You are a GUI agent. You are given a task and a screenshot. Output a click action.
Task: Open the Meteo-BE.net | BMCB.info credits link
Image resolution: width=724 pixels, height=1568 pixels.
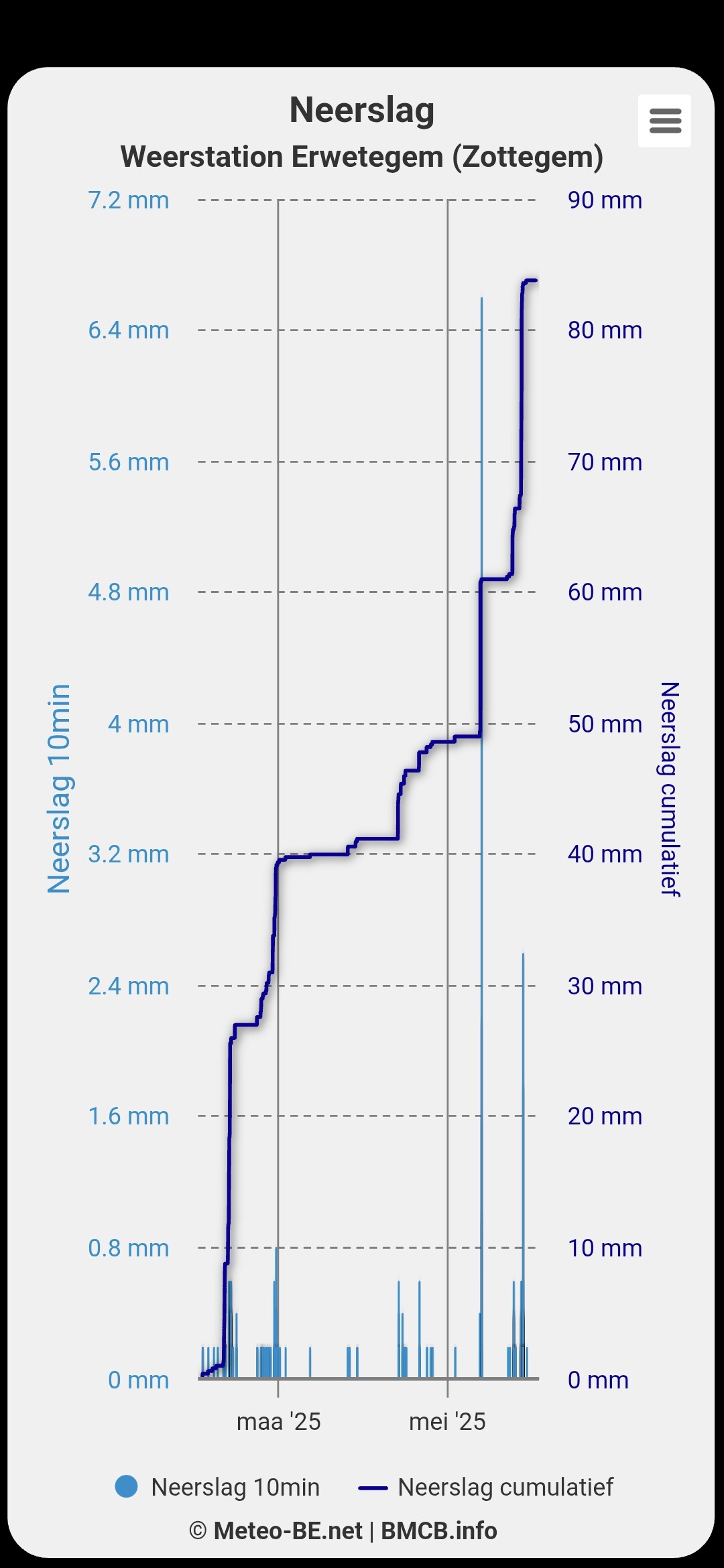[x=343, y=1531]
